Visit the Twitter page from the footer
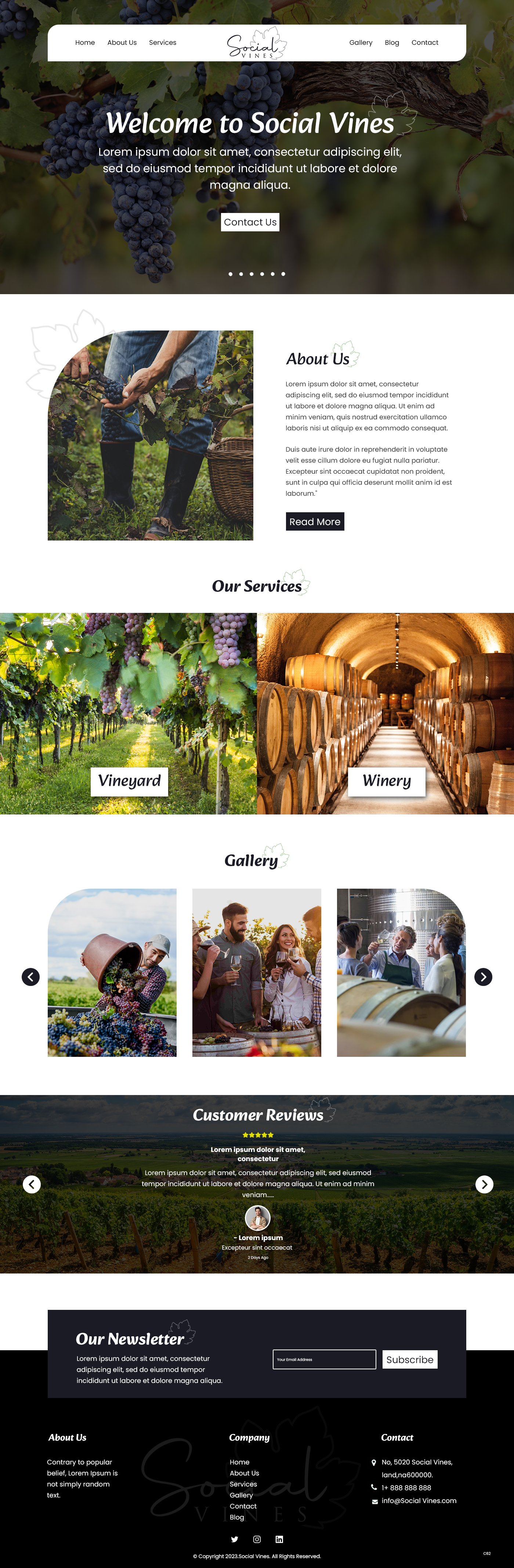 (235, 1539)
